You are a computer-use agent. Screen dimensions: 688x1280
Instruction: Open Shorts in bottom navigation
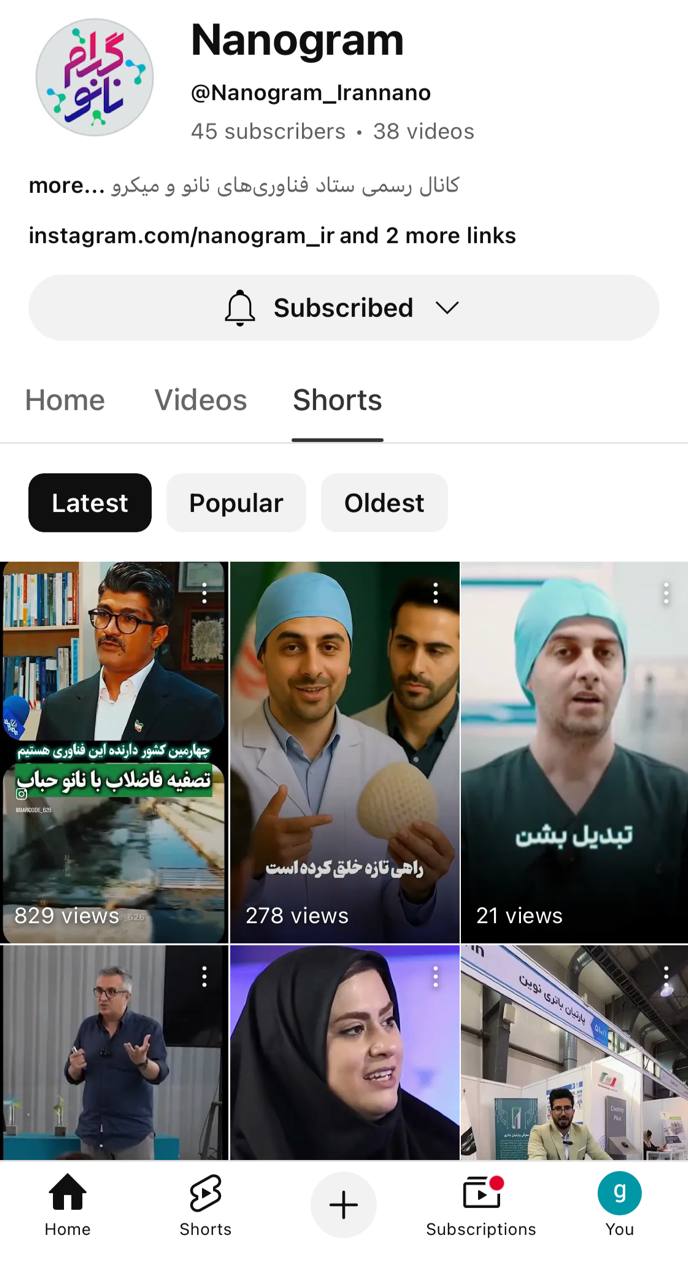point(205,1205)
